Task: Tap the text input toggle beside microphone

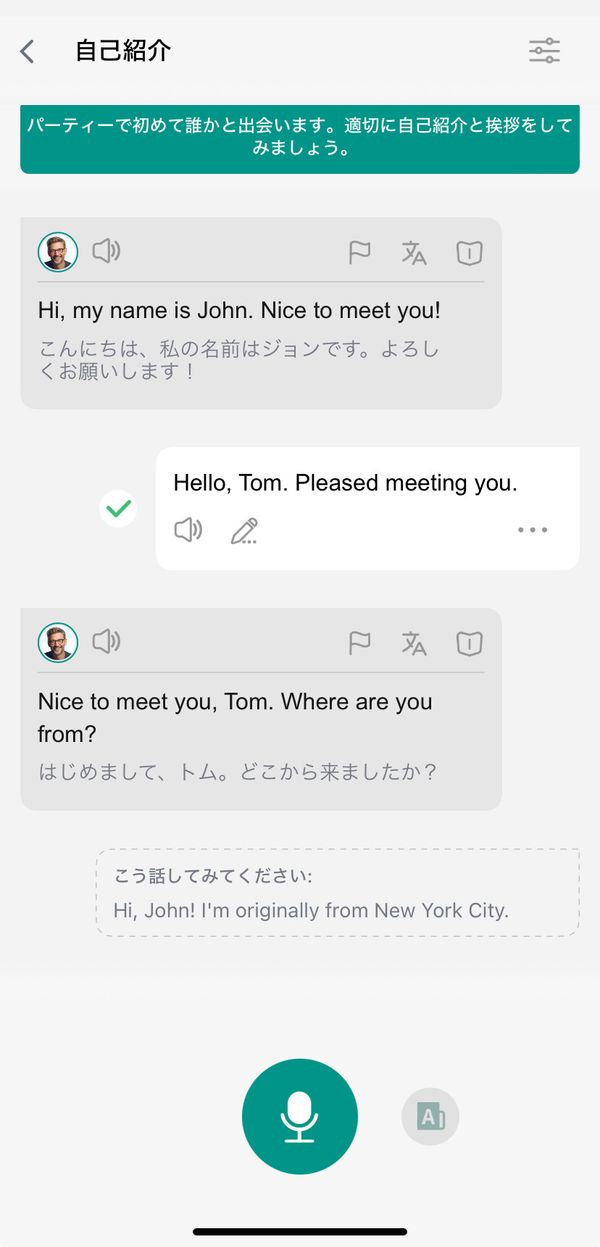Action: [430, 1117]
